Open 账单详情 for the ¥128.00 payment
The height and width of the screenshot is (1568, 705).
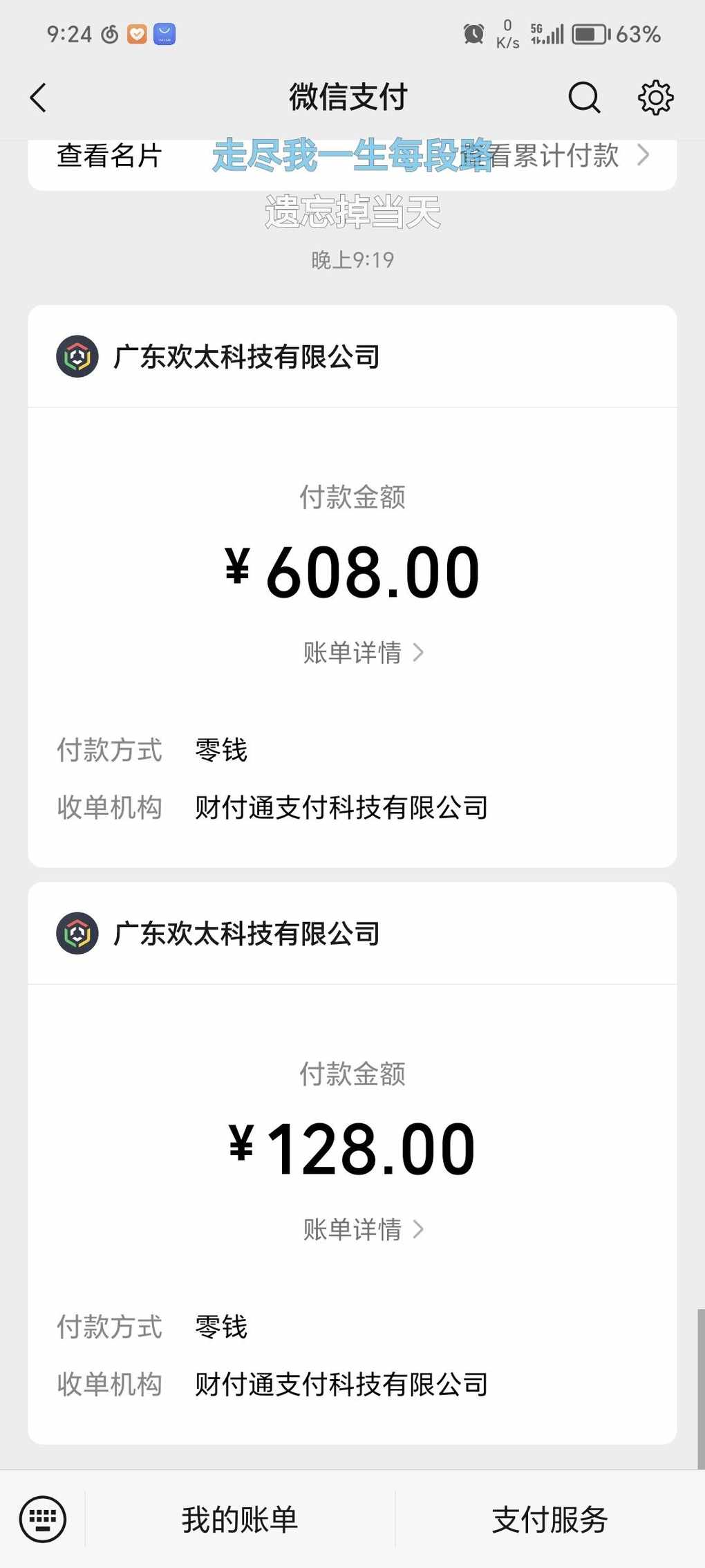click(x=364, y=1229)
